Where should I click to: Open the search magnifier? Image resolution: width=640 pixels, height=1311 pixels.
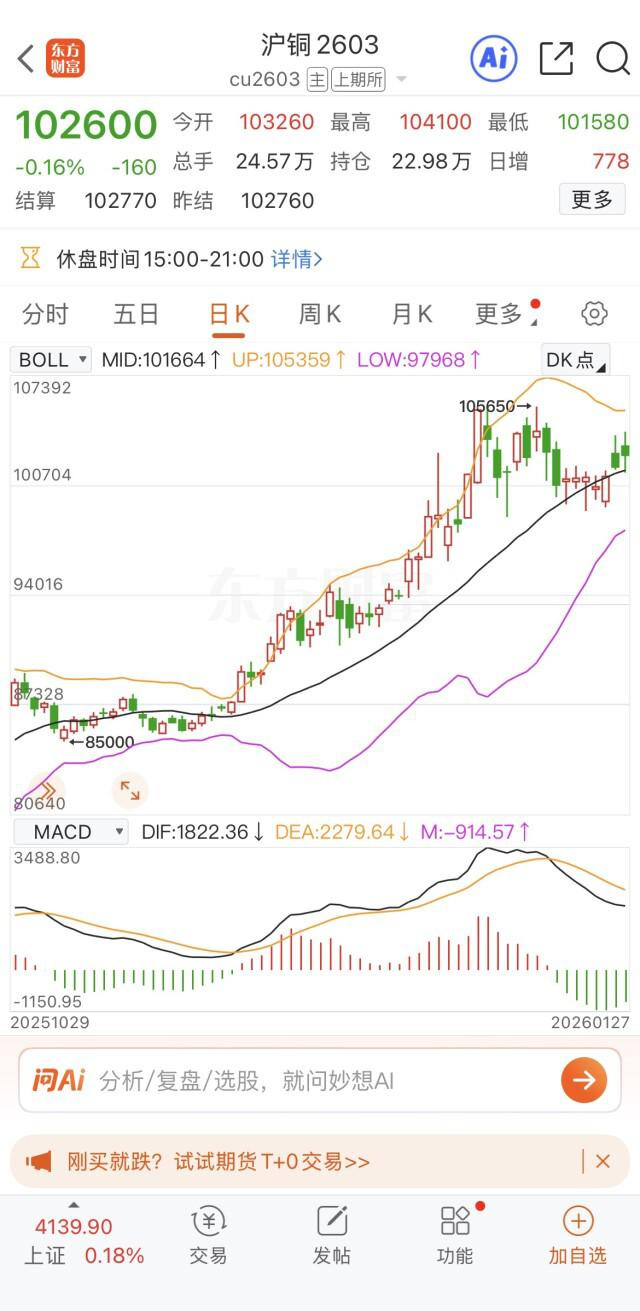pyautogui.click(x=612, y=59)
